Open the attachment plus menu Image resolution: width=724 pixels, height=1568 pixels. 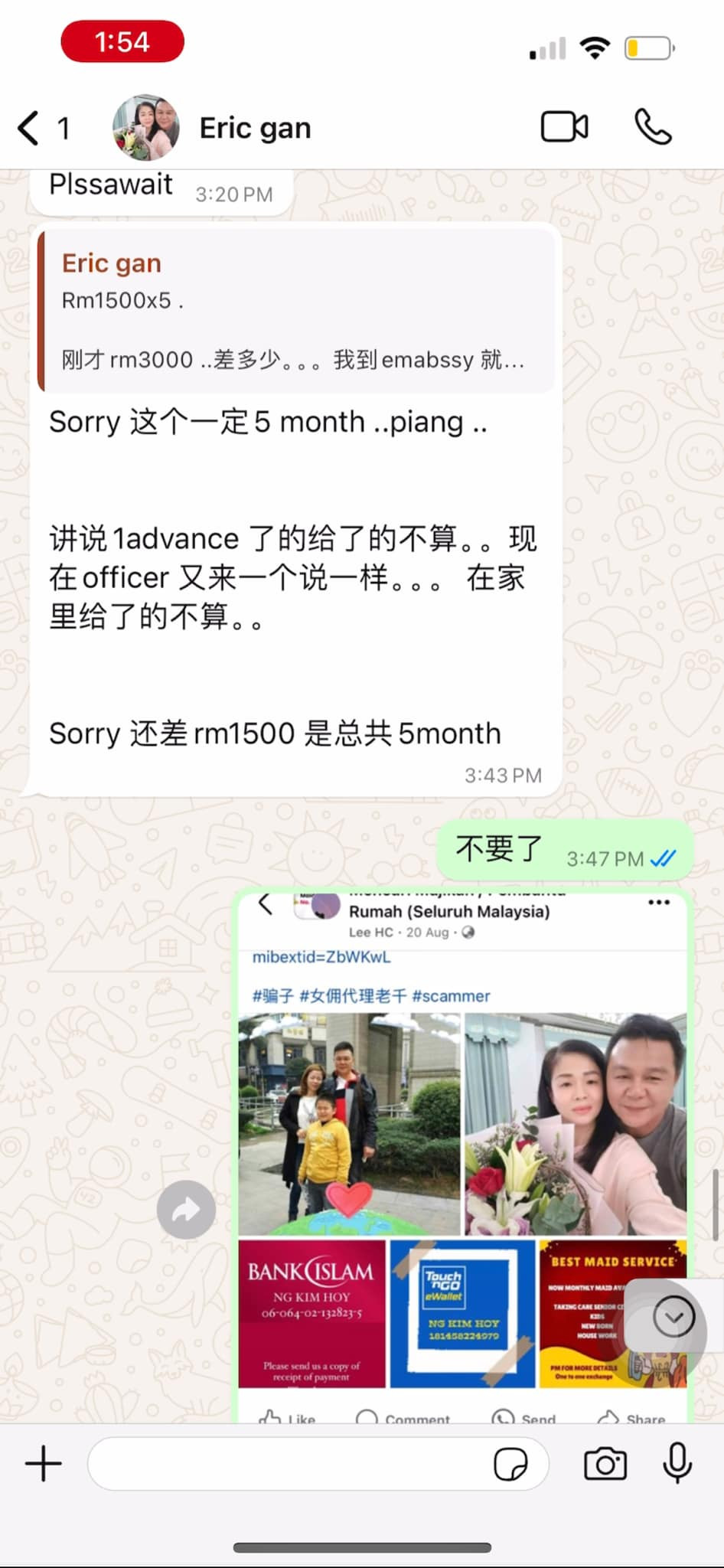coord(44,1464)
